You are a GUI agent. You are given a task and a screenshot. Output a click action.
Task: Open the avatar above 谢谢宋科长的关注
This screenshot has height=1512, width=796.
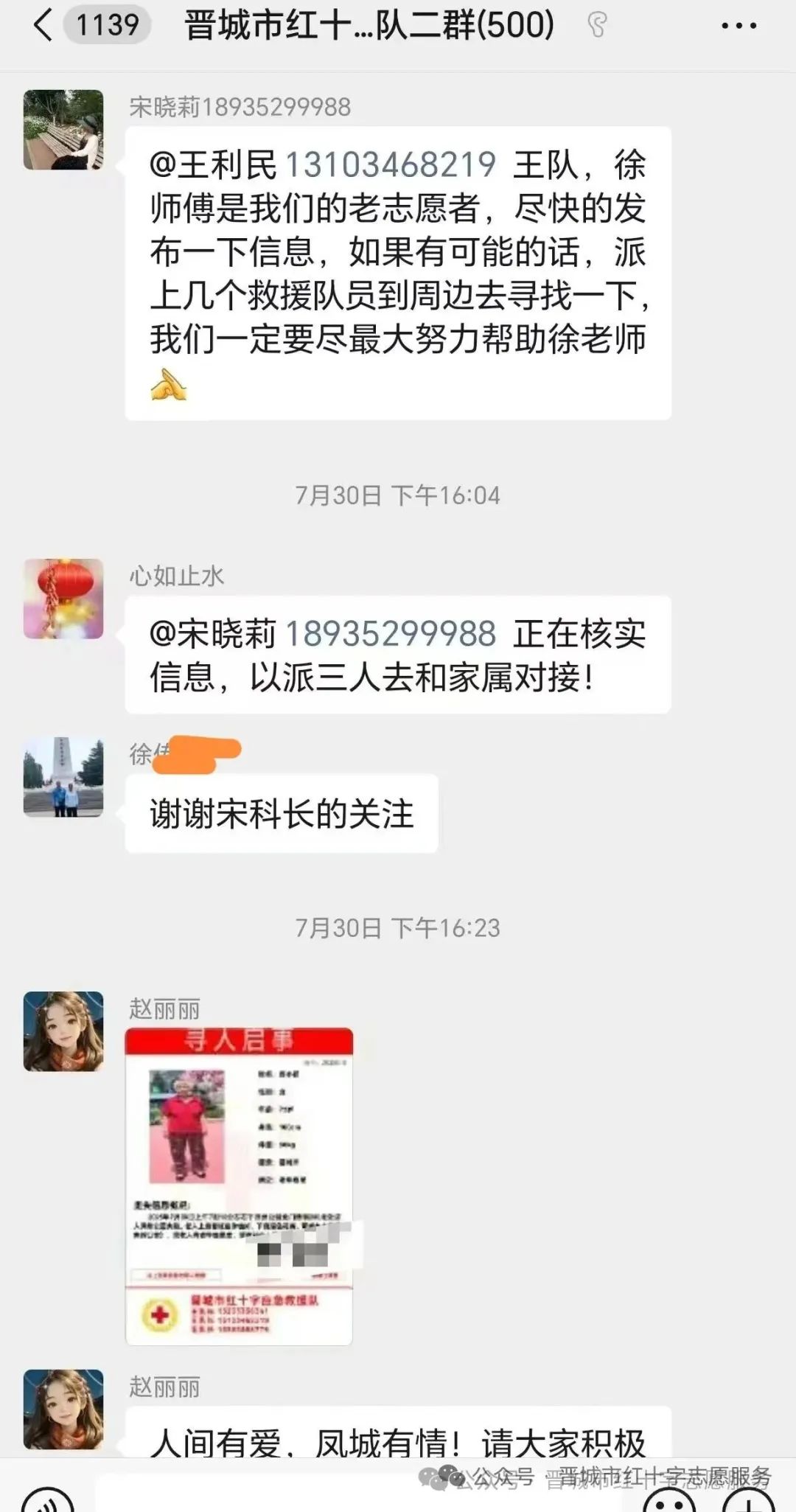(x=63, y=777)
